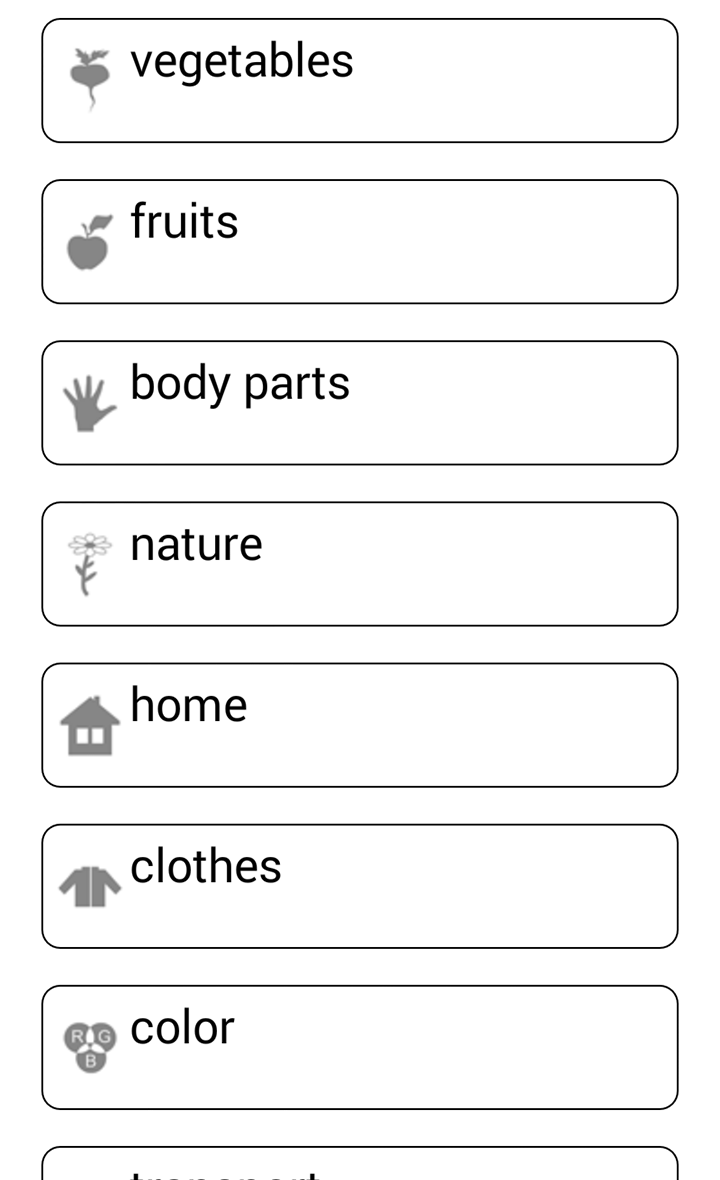Select the fruits category
Viewport: 720px width, 1180px height.
point(360,242)
